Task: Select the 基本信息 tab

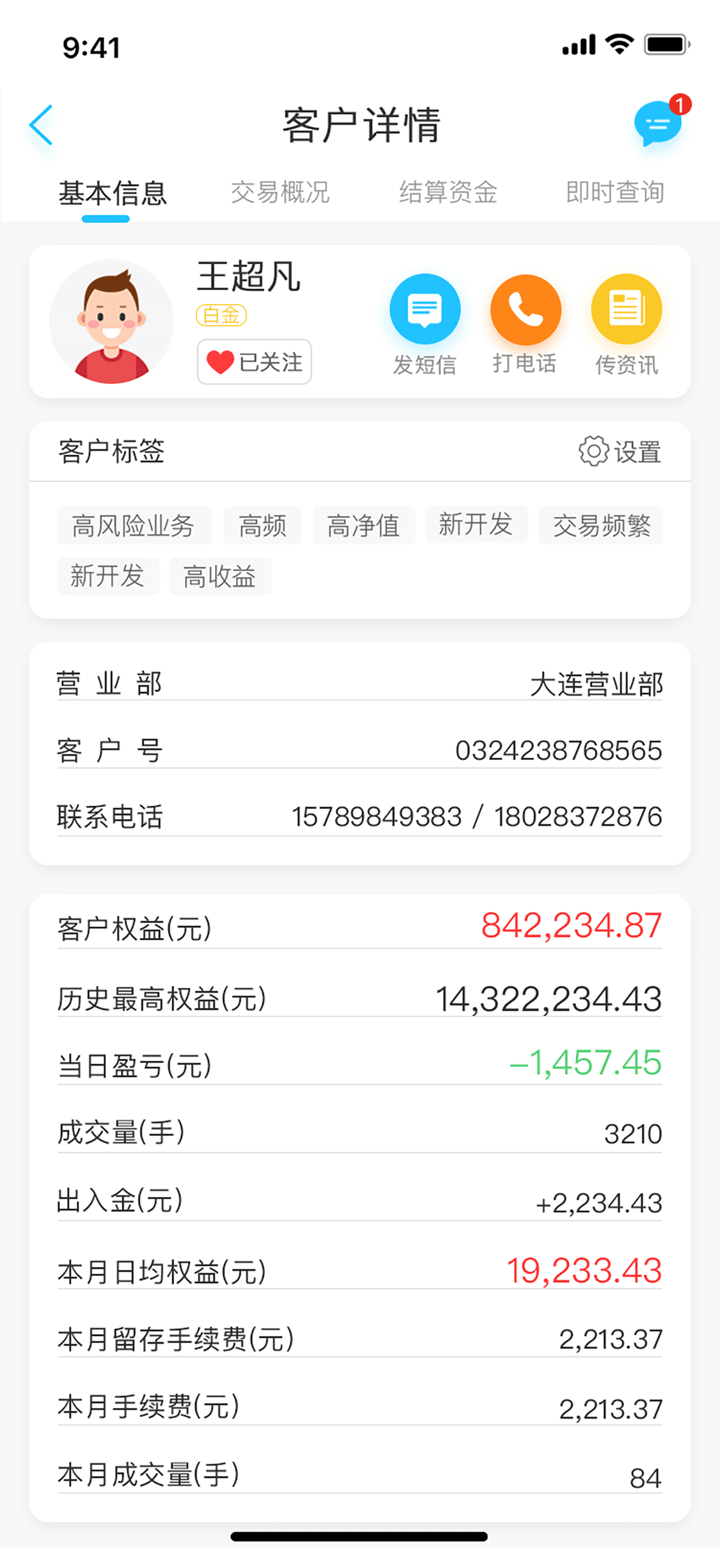Action: coord(112,192)
